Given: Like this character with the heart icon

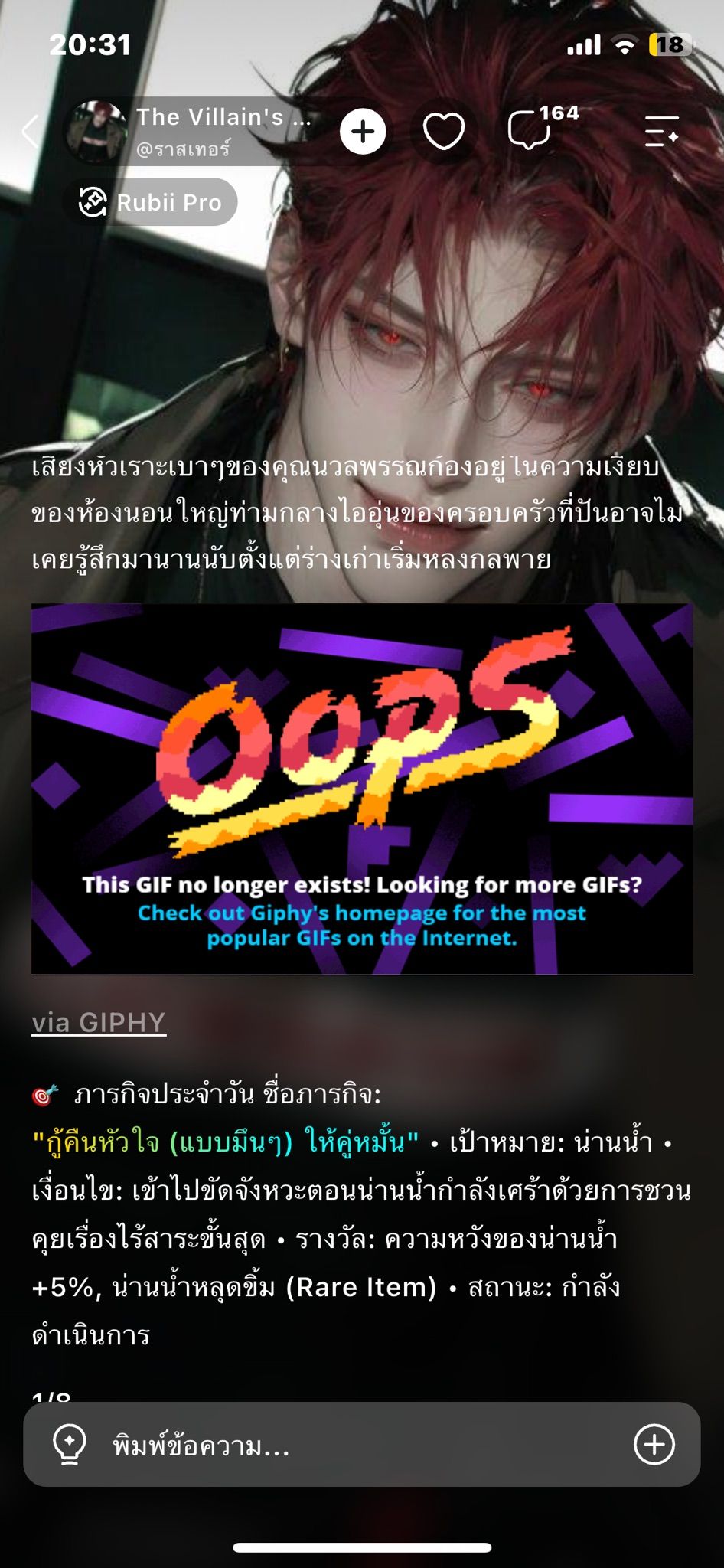Looking at the screenshot, I should point(444,132).
